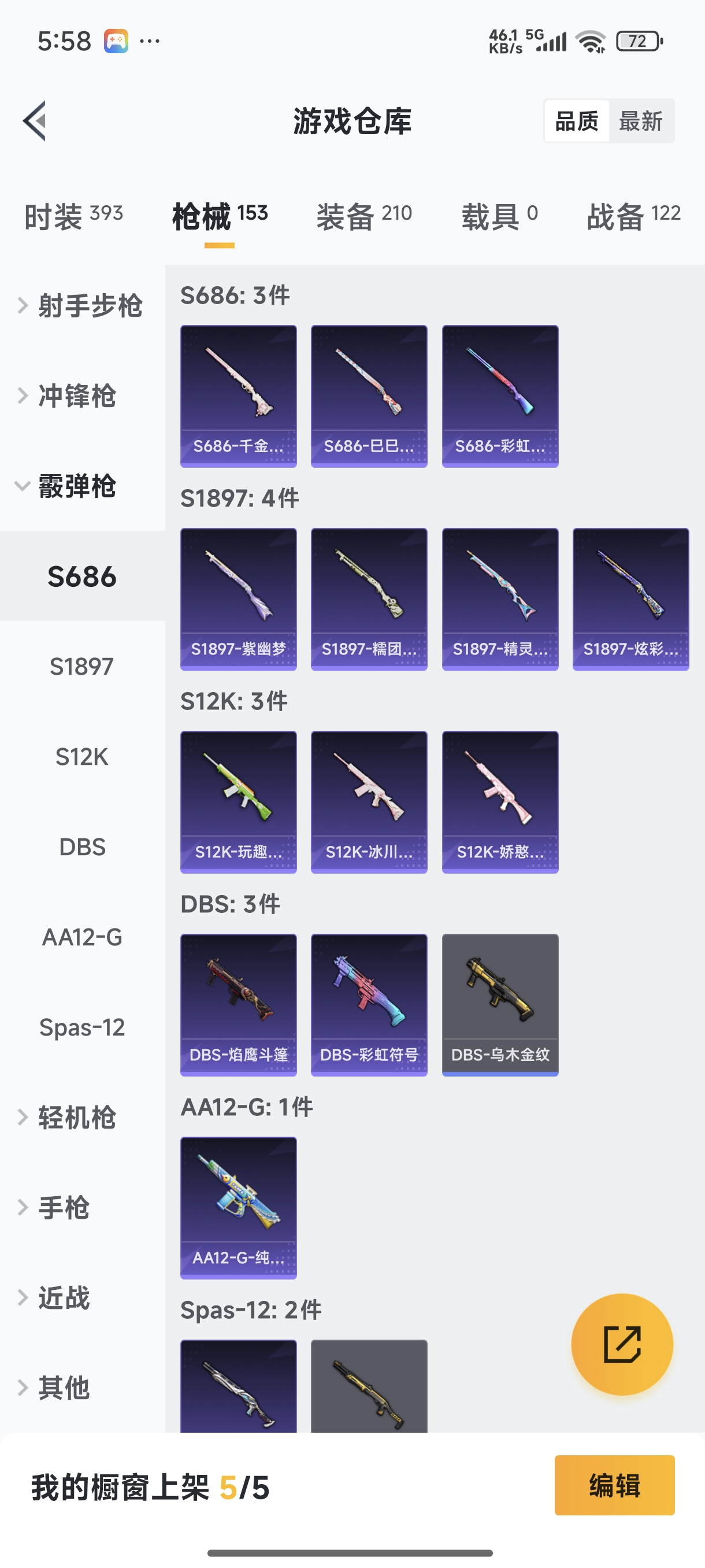Open the DBS-彩虹符号 skin
This screenshot has width=705, height=1568.
(369, 1004)
